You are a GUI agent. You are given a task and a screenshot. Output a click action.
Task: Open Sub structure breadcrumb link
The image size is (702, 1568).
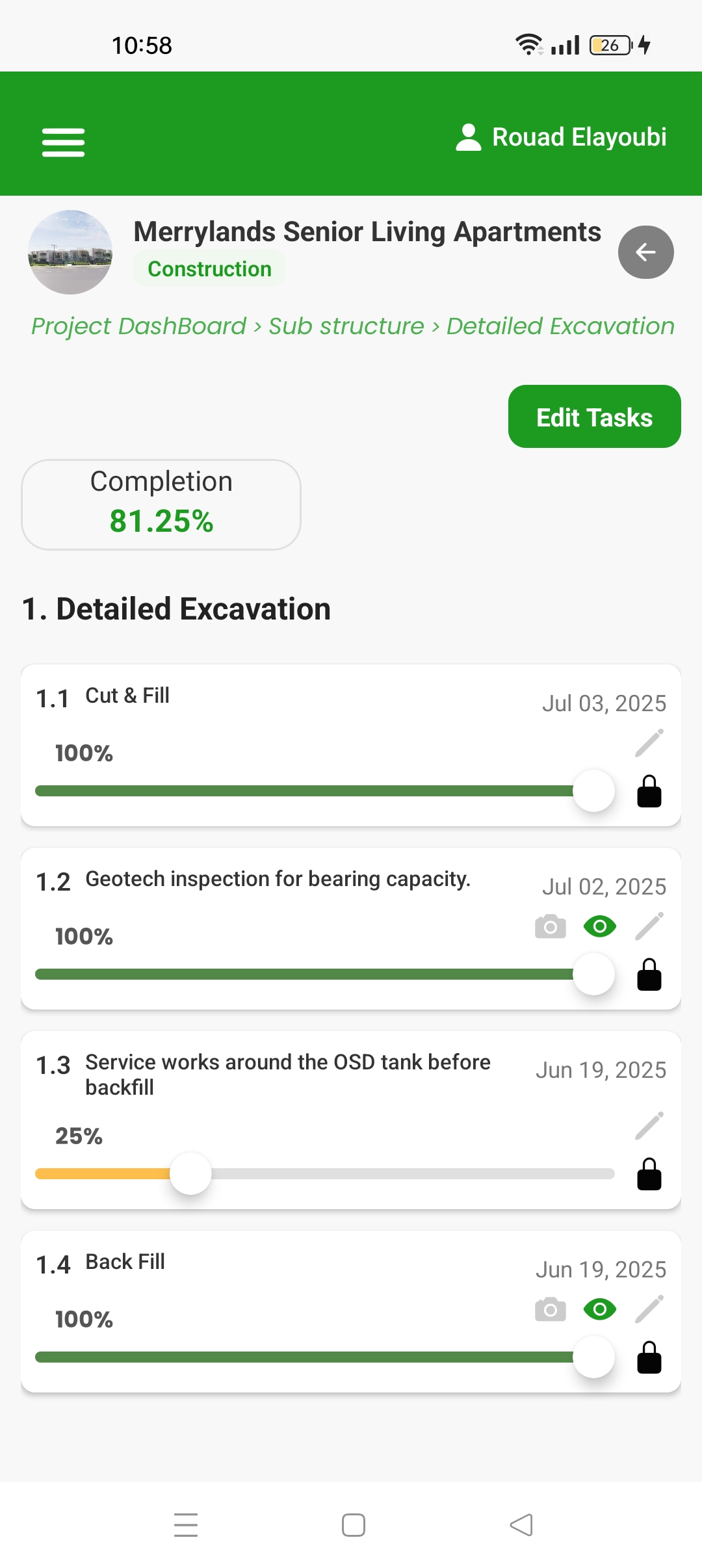pyautogui.click(x=346, y=326)
